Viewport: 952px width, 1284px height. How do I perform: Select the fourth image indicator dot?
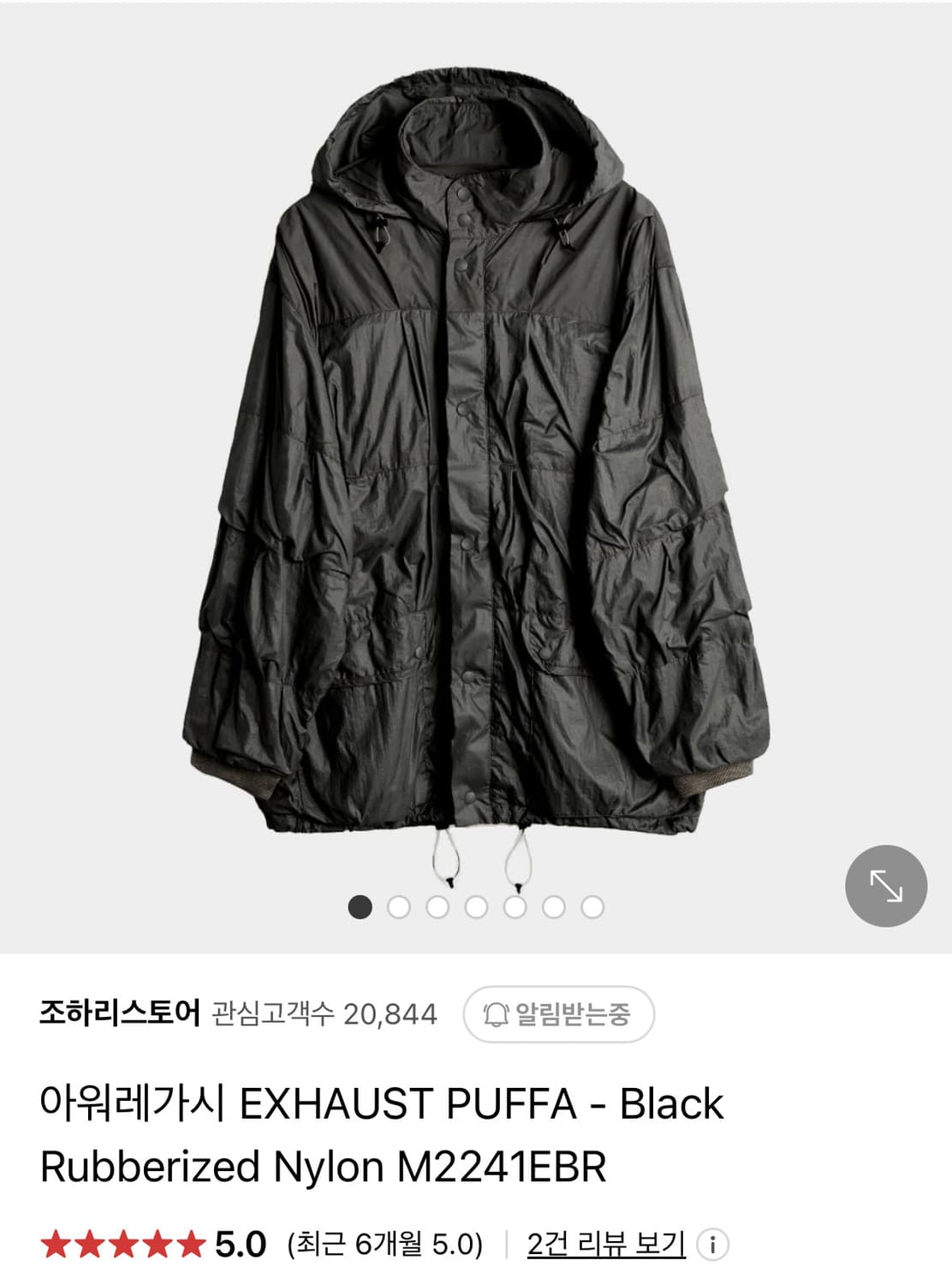pos(476,903)
